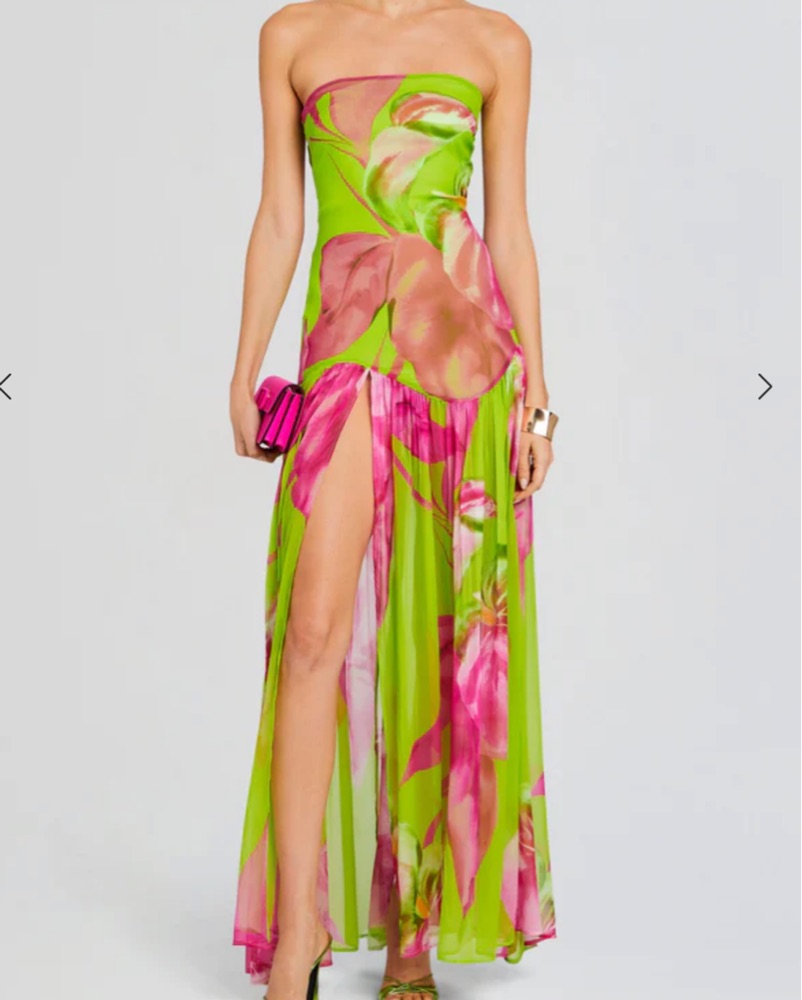Go to the next product image
Image resolution: width=802 pixels, height=1000 pixels.
[x=765, y=387]
